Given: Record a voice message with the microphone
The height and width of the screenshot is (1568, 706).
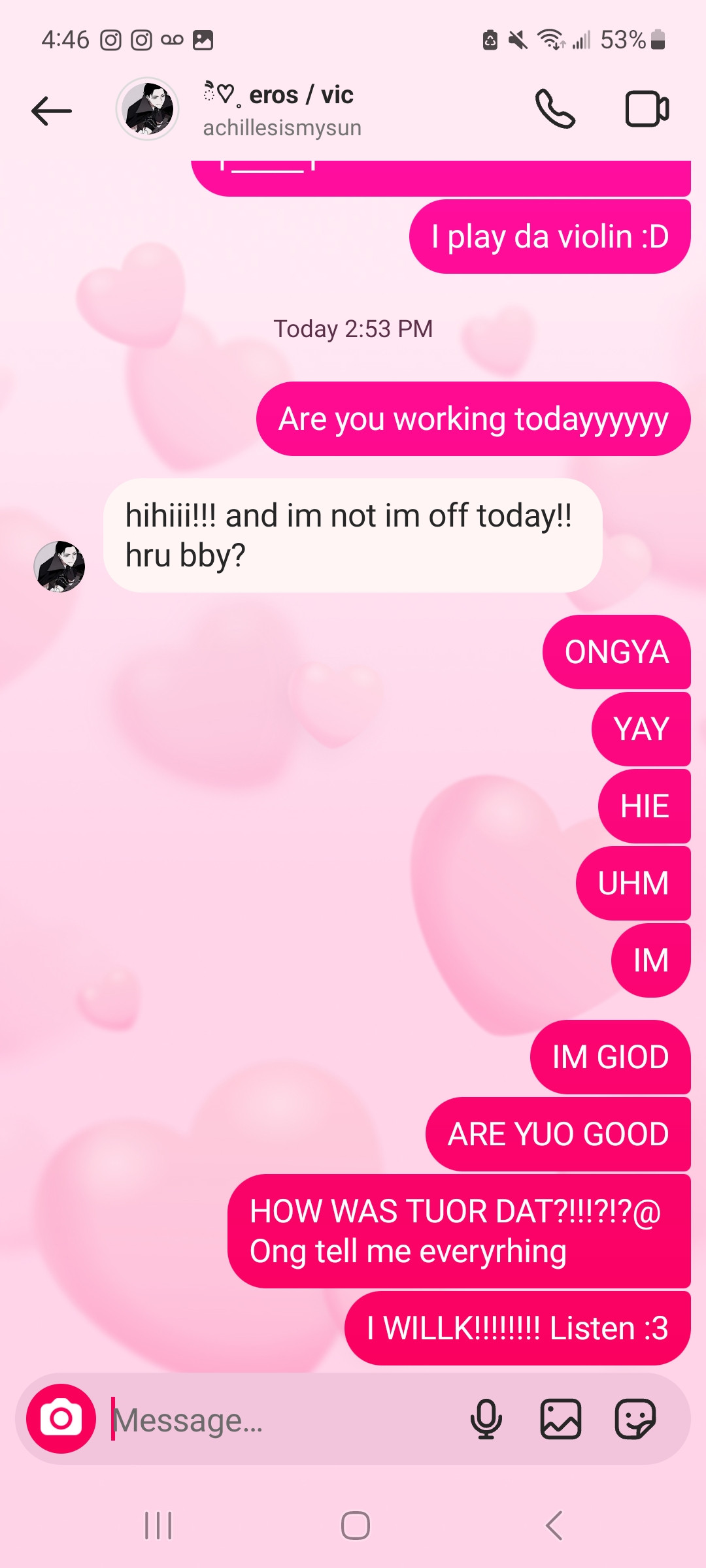Looking at the screenshot, I should [x=486, y=1419].
